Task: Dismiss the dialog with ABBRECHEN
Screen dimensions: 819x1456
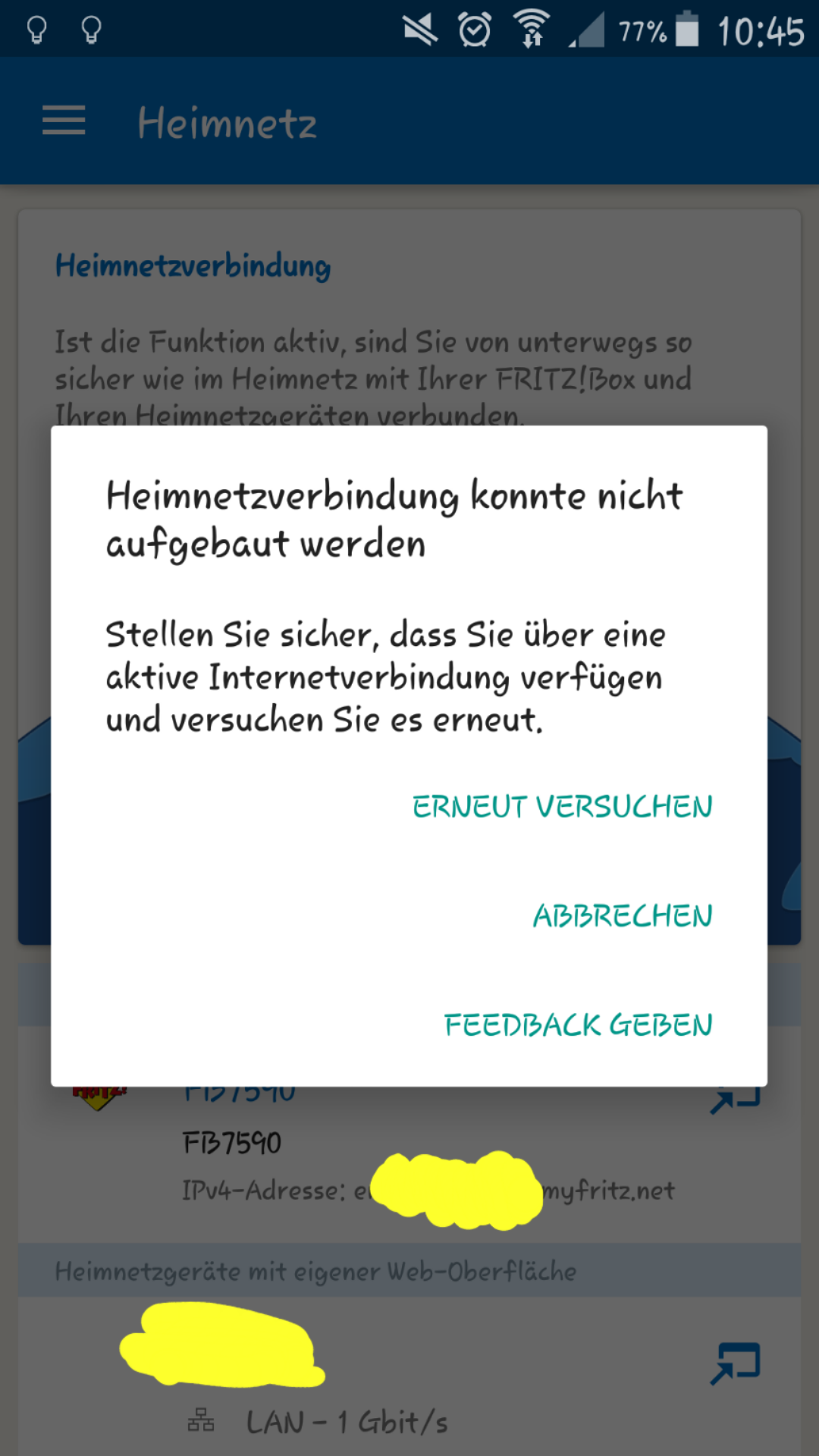Action: click(x=622, y=916)
